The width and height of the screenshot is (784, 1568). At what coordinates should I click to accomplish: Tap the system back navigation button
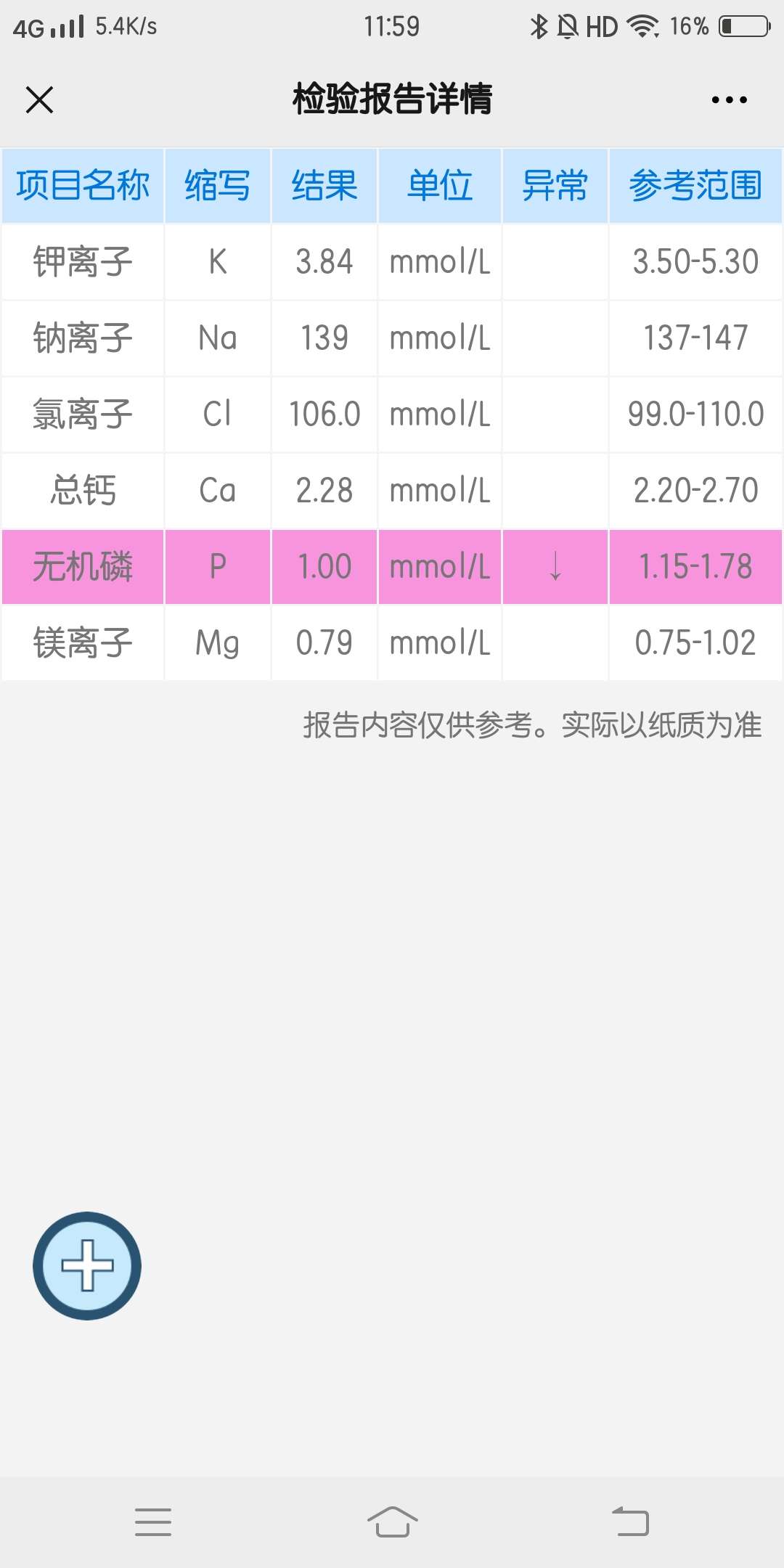tap(630, 1522)
